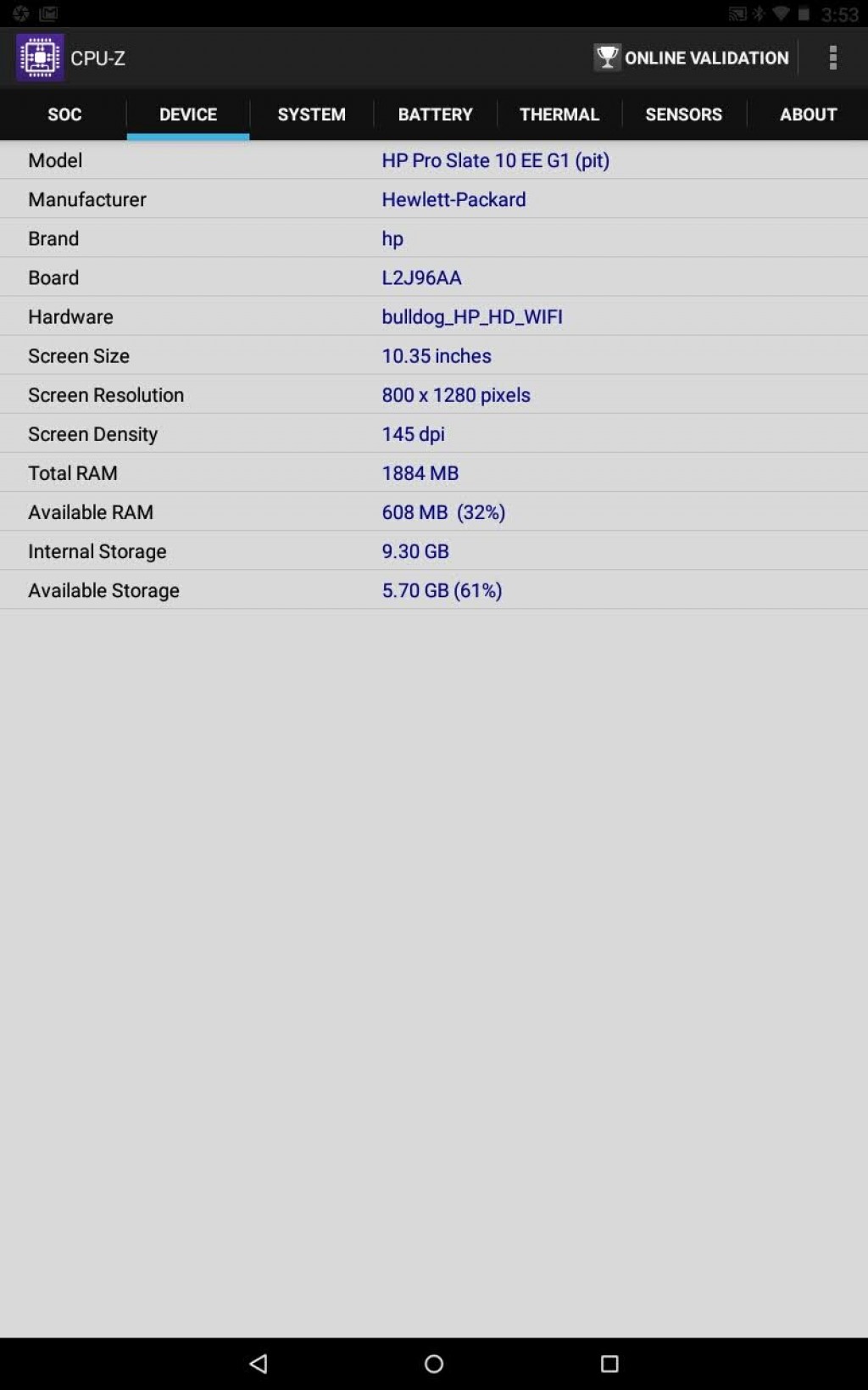Screen dimensions: 868x1390
Task: Open the System tab
Action: pos(311,114)
